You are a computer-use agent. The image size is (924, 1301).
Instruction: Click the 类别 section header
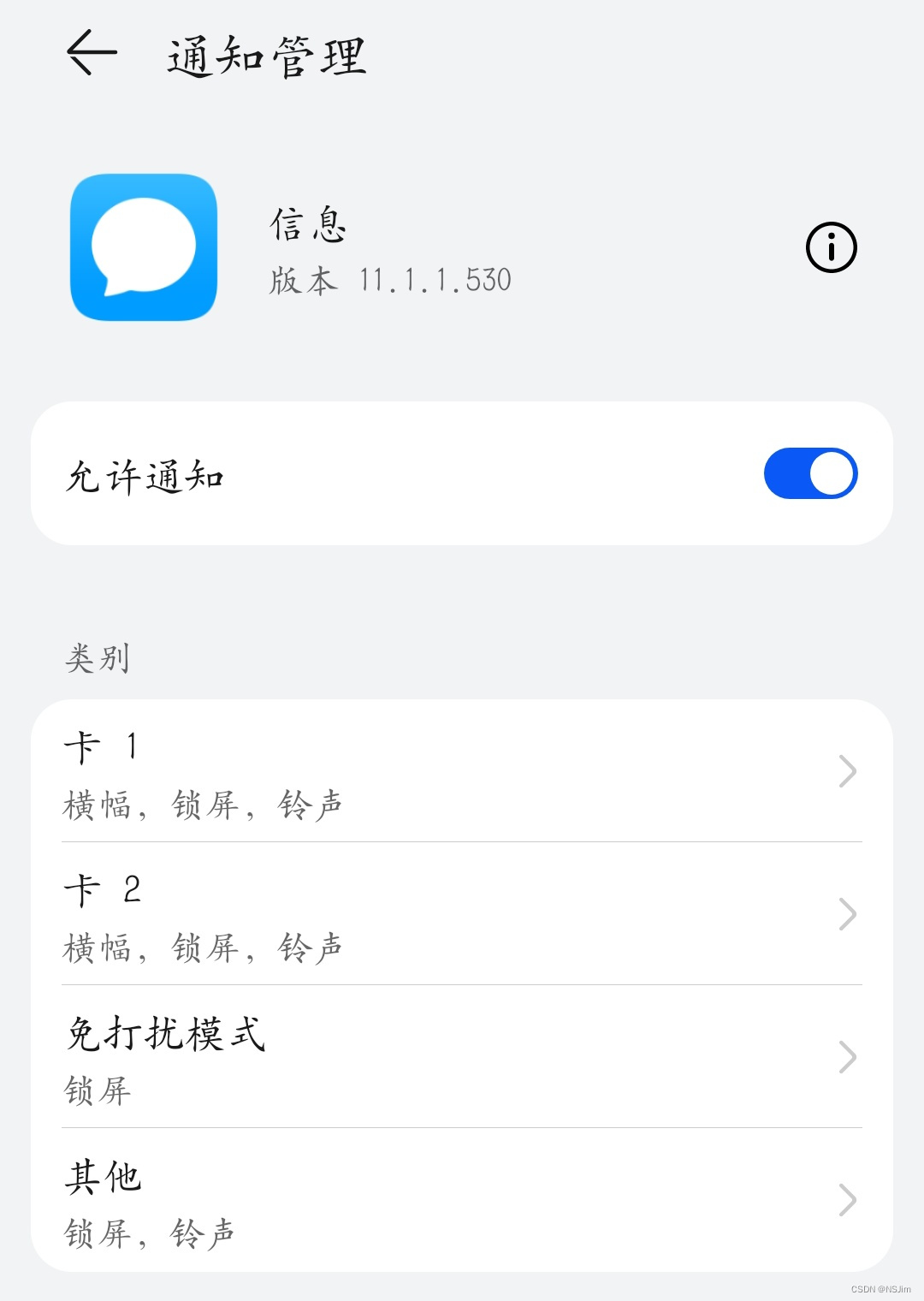[96, 658]
